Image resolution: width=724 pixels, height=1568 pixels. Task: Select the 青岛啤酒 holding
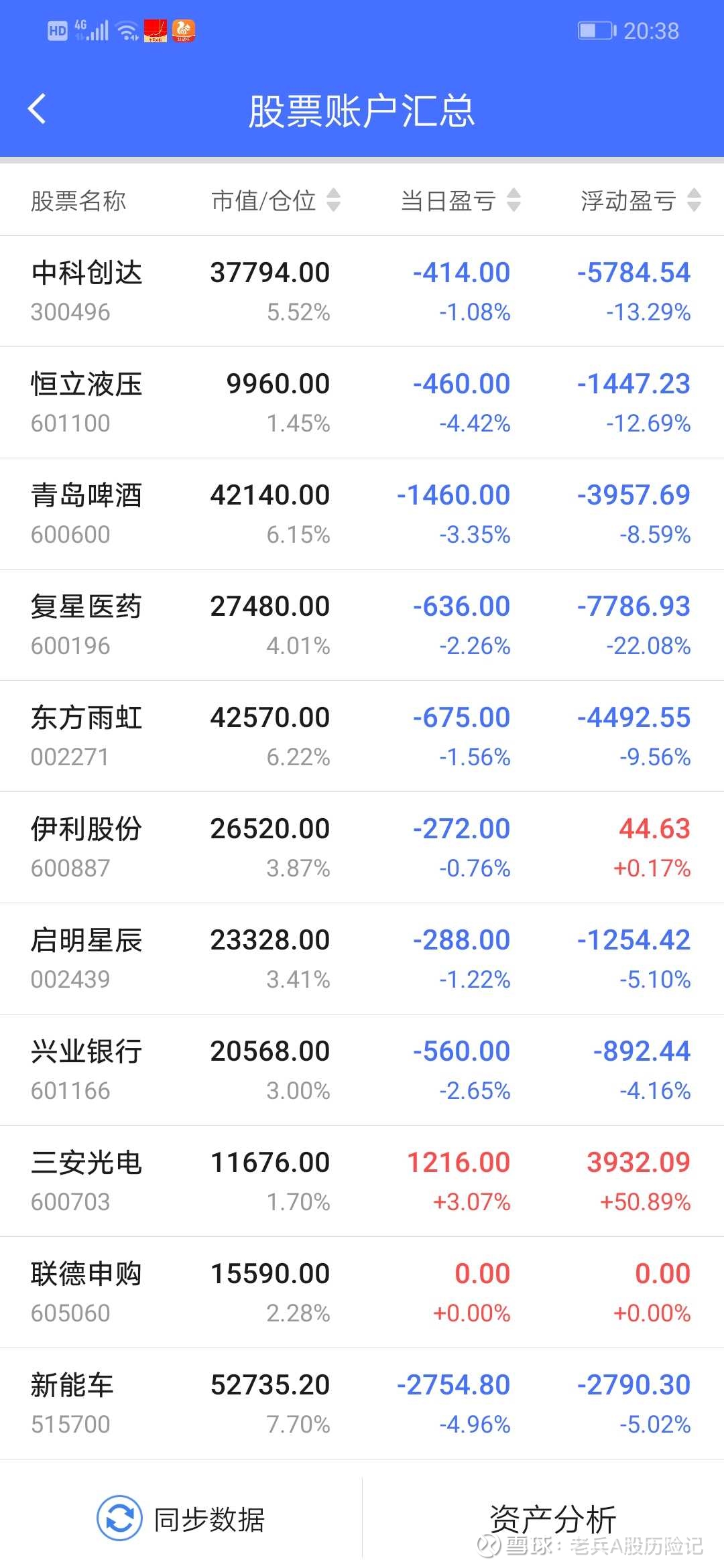click(x=362, y=514)
